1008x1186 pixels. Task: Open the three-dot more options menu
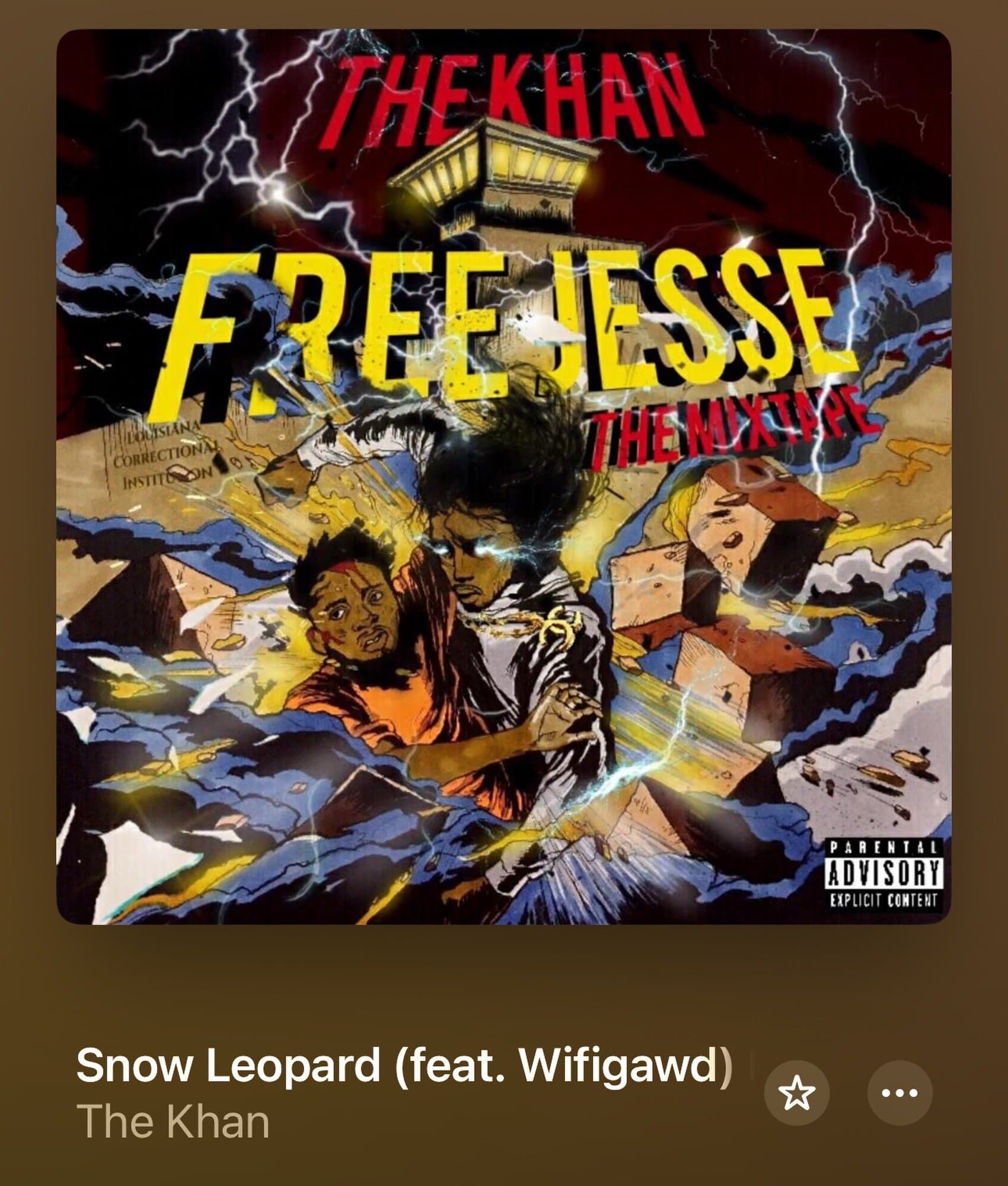pos(899,1093)
